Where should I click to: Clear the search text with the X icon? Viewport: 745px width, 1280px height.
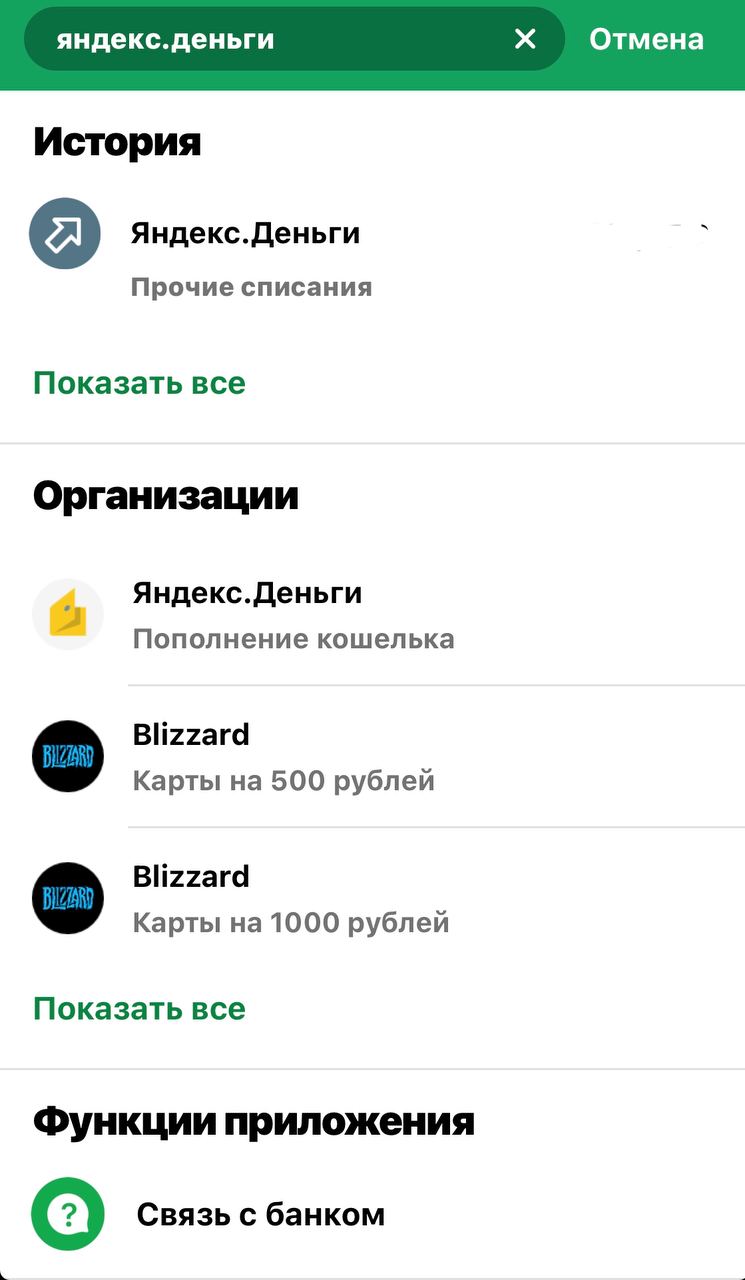pos(525,39)
